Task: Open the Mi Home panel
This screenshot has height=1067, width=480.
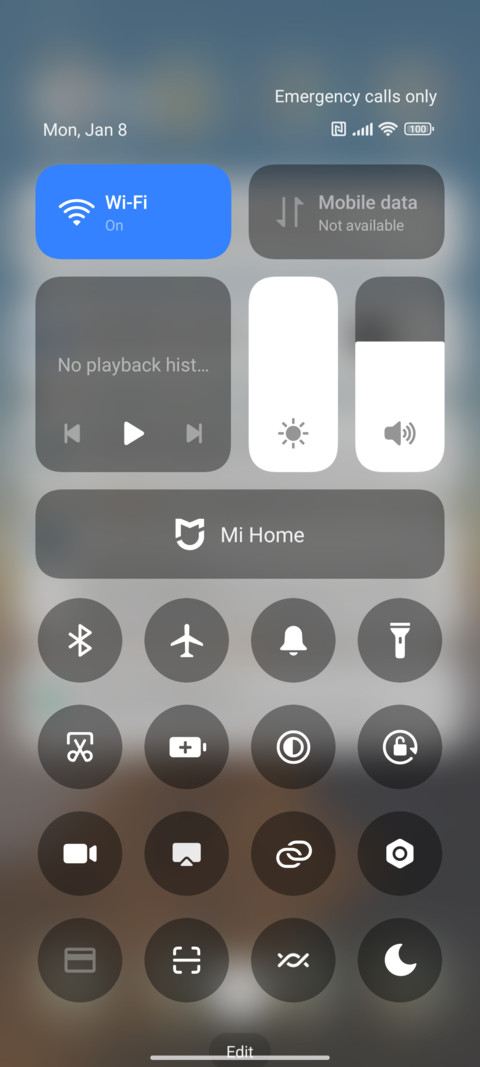Action: pos(240,534)
